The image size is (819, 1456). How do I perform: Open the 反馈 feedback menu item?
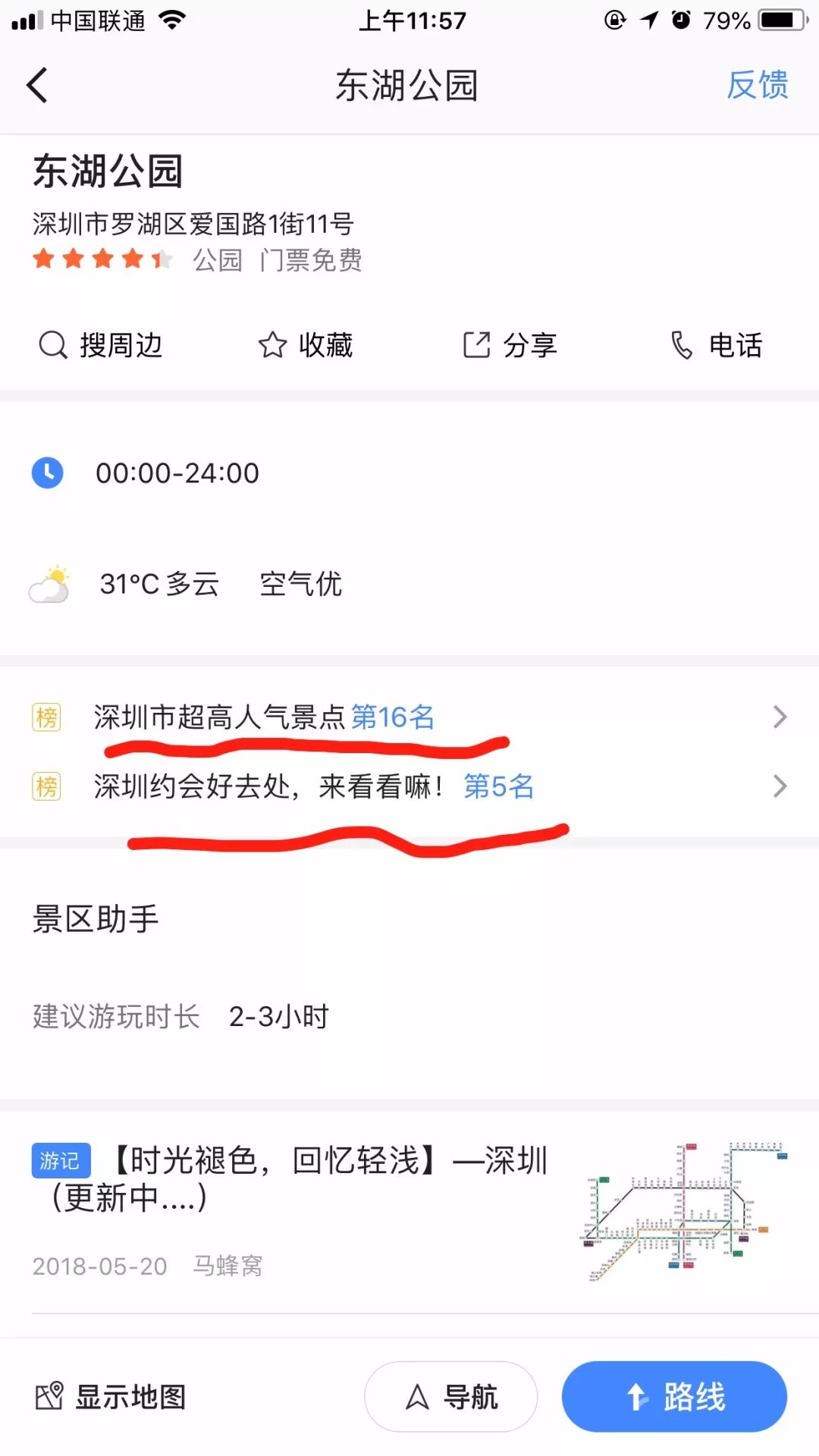756,86
